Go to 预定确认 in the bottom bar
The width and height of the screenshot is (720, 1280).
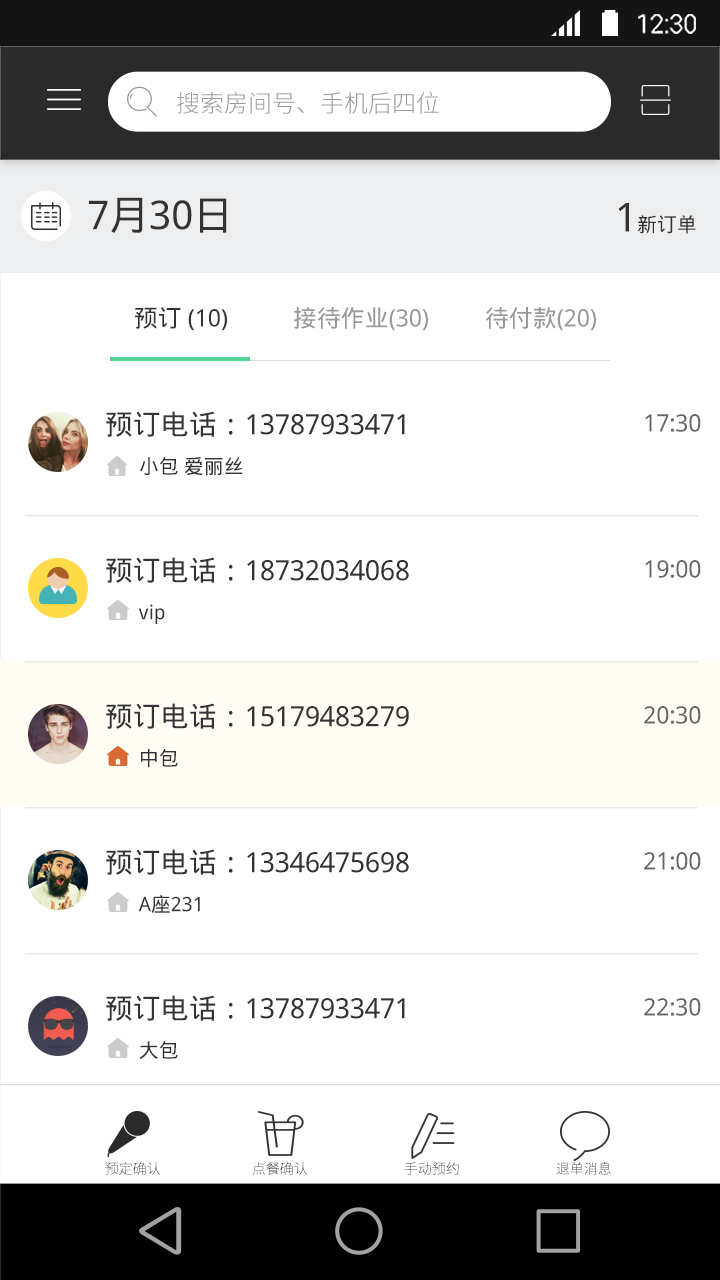[x=132, y=1142]
